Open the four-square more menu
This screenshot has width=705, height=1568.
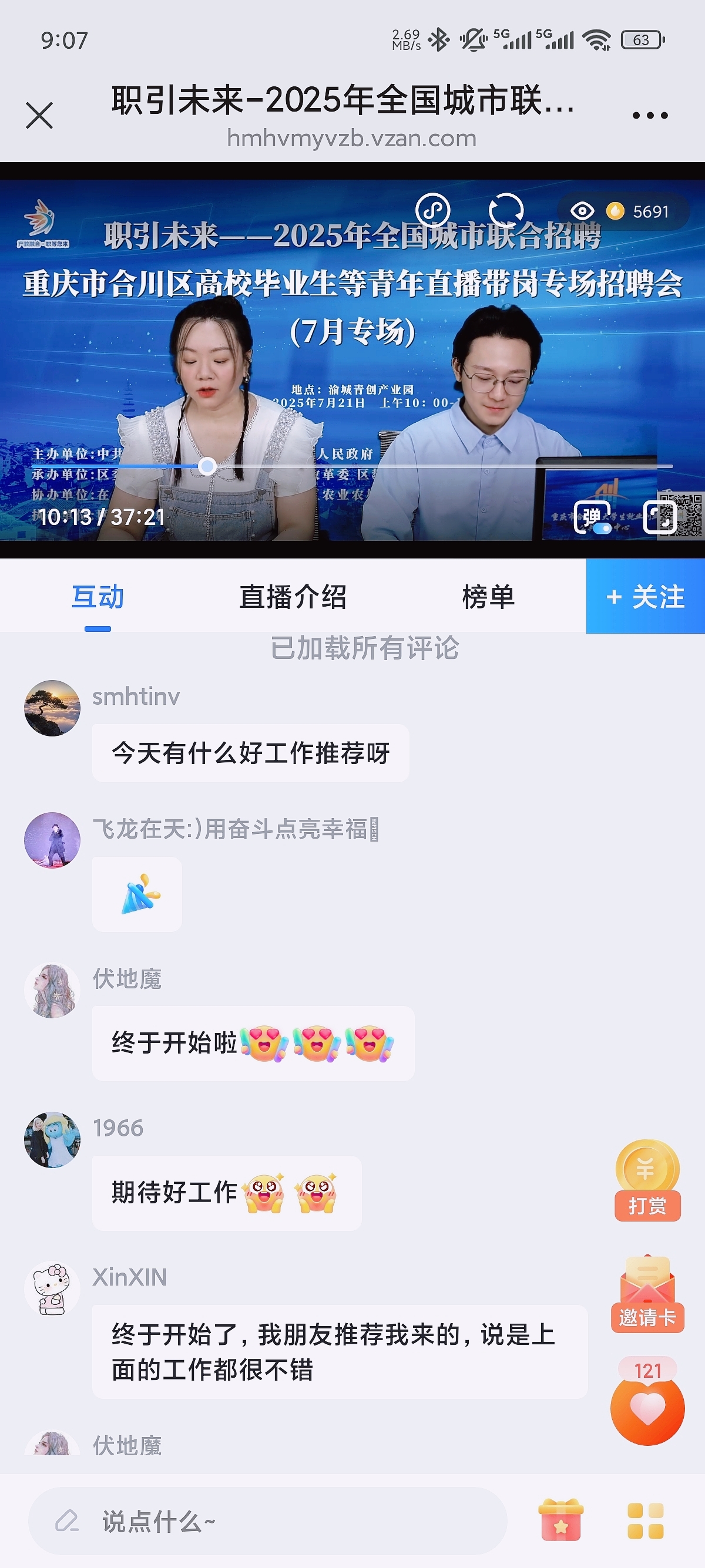[645, 1520]
